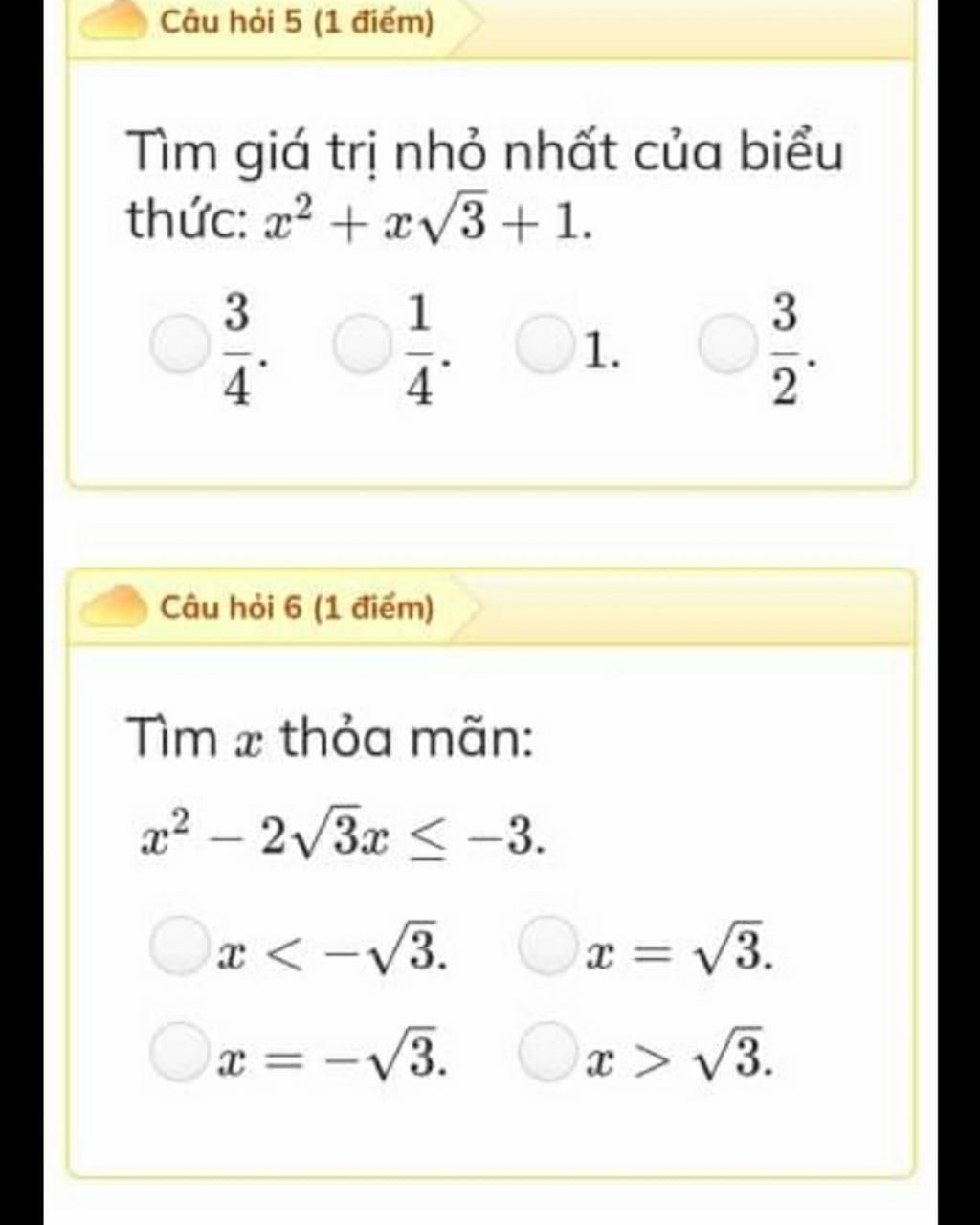Choose x < -√3 for question 6
The height and width of the screenshot is (1225, 980).
pyautogui.click(x=180, y=947)
